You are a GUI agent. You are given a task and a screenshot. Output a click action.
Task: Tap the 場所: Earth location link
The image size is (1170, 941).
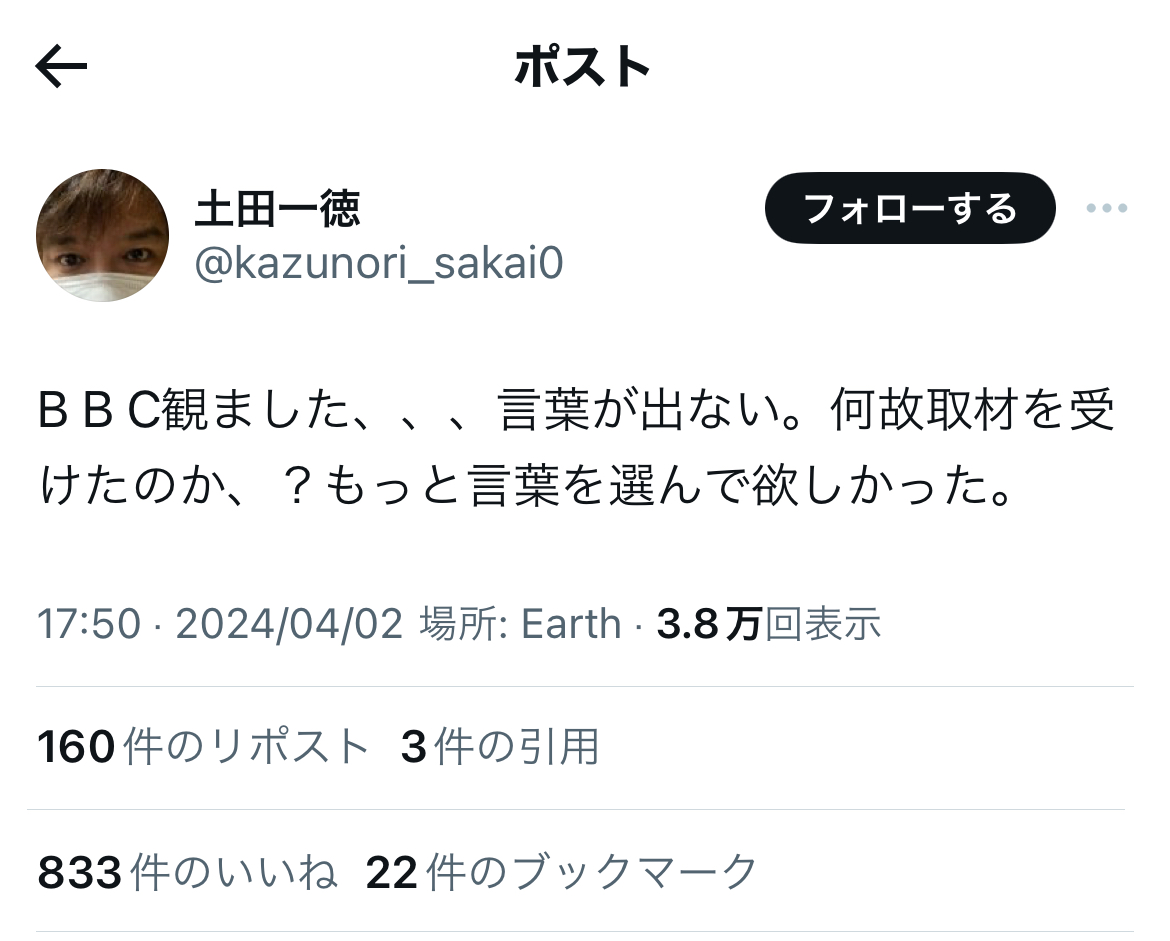pyautogui.click(x=520, y=624)
